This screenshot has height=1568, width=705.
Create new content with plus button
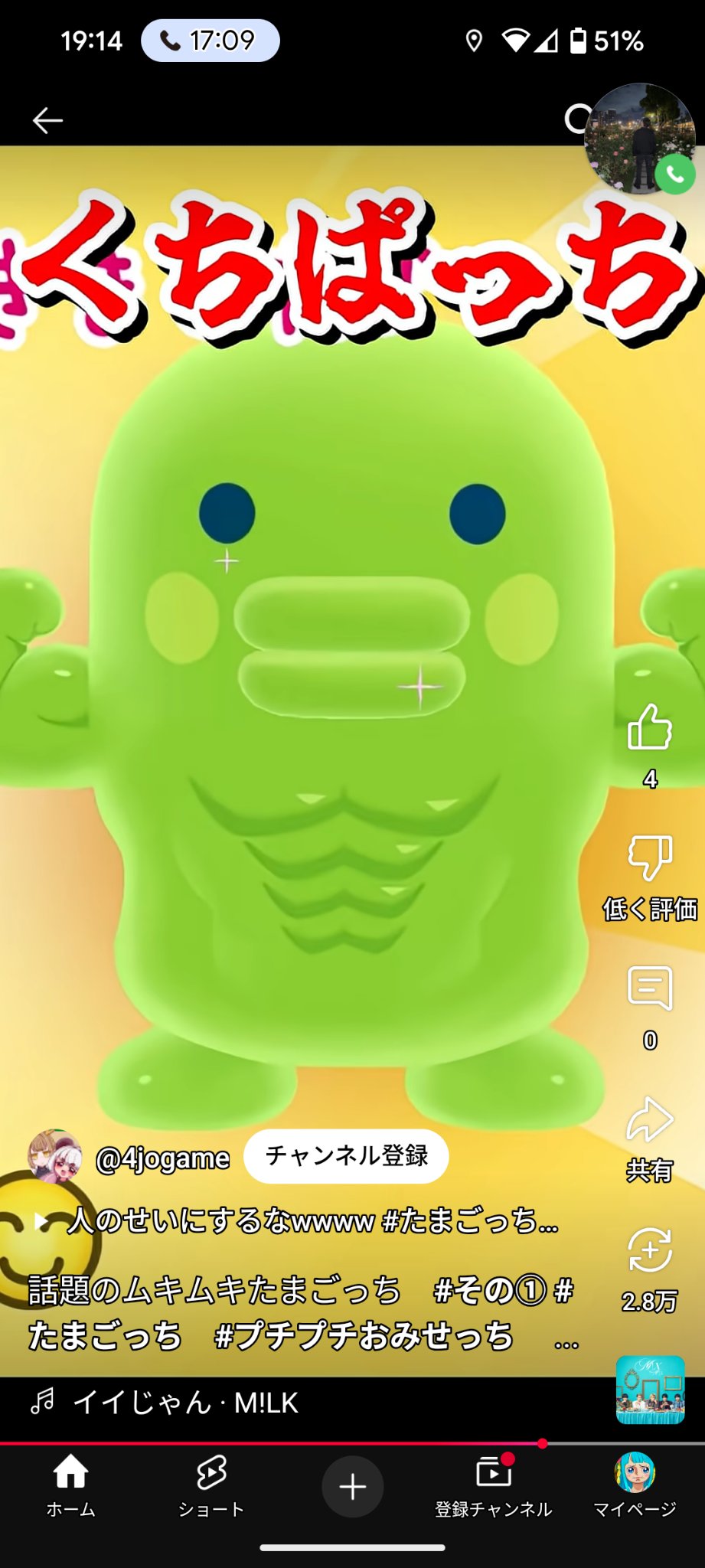353,1487
